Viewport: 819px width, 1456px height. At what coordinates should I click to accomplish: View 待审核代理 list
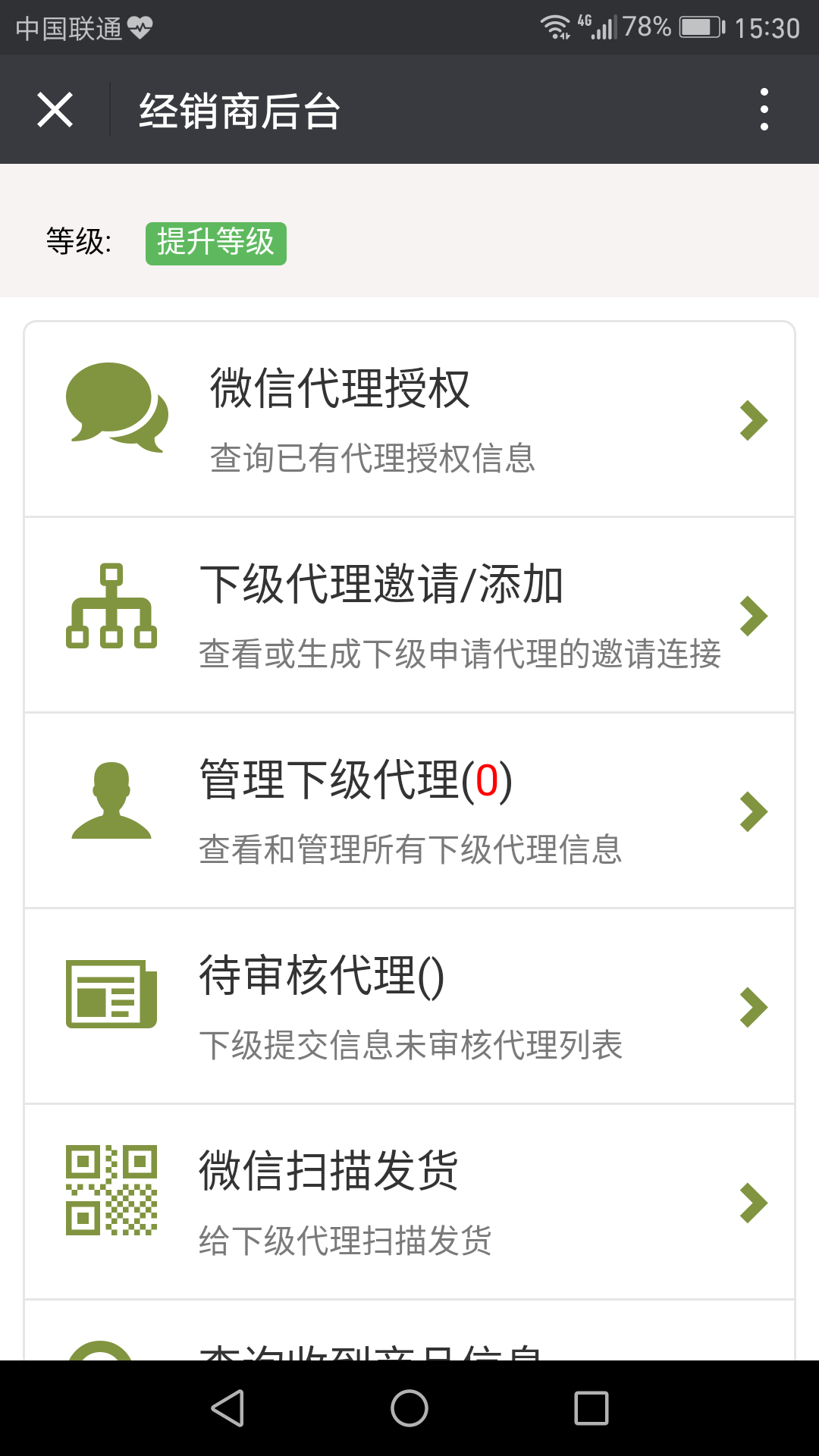click(x=409, y=1006)
